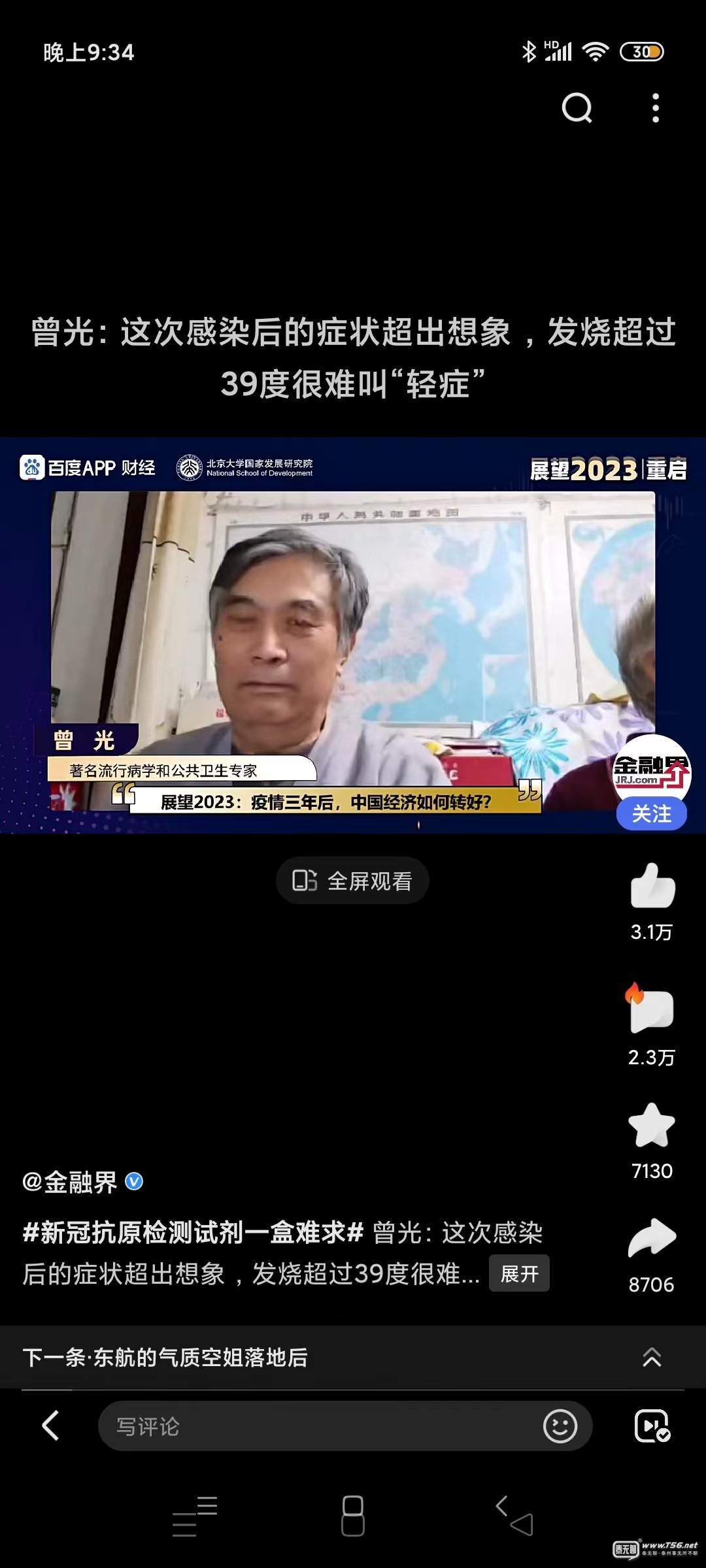Open the #新冠抗原检测试剂一盒难求# hashtag
This screenshot has height=1568, width=706.
tap(193, 1233)
